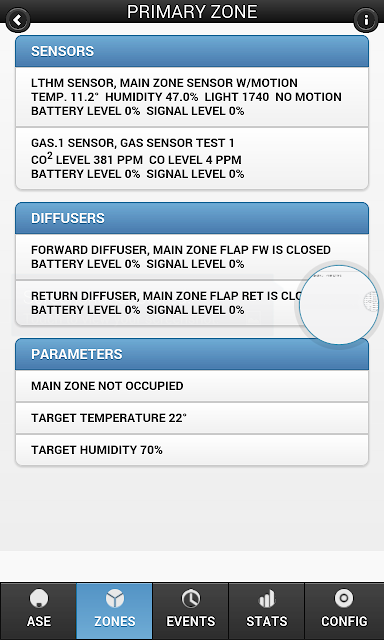Viewport: 384px width, 640px height.
Task: Open the info icon in header
Action: tap(366, 19)
